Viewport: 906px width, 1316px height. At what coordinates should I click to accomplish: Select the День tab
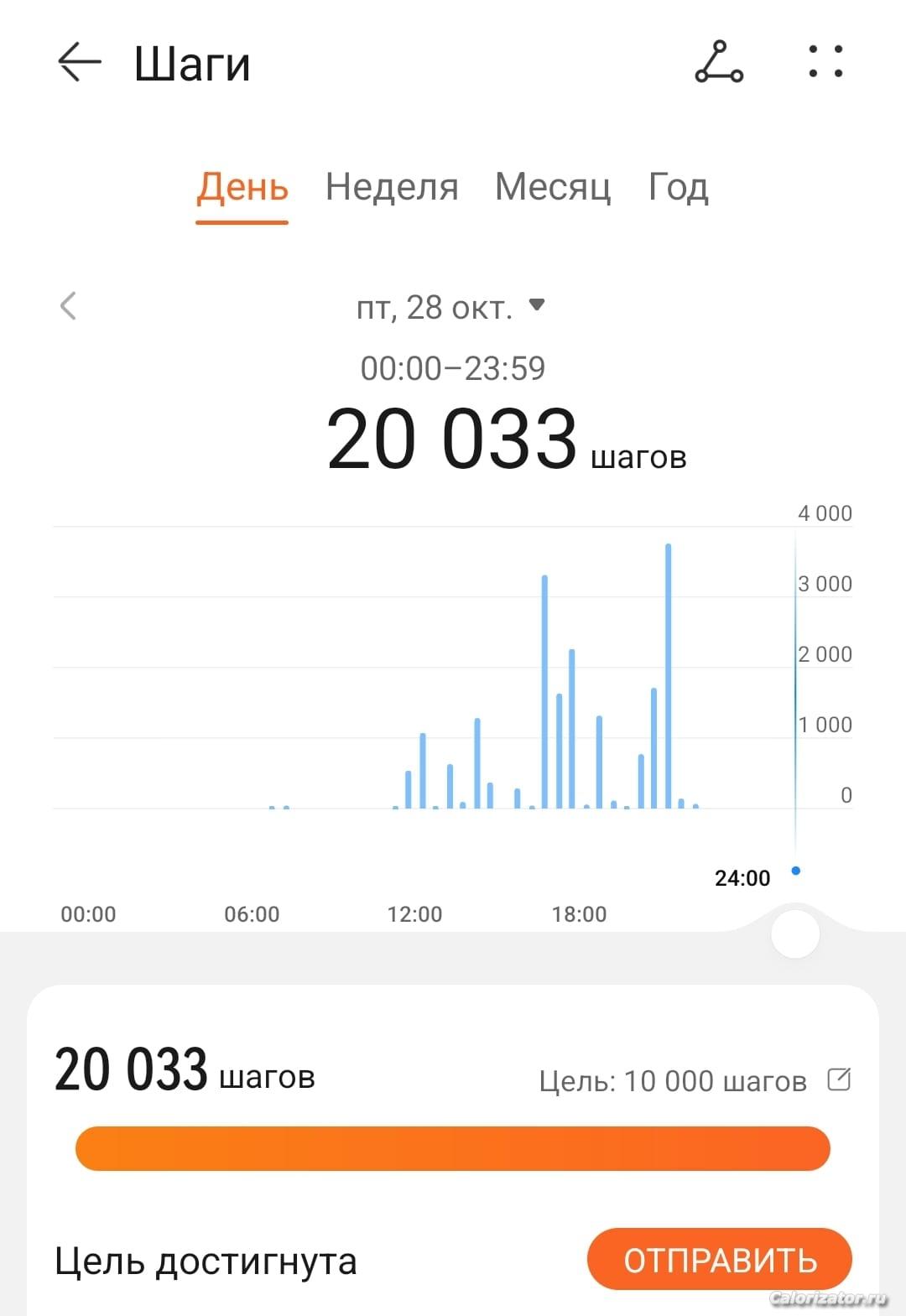(x=242, y=187)
